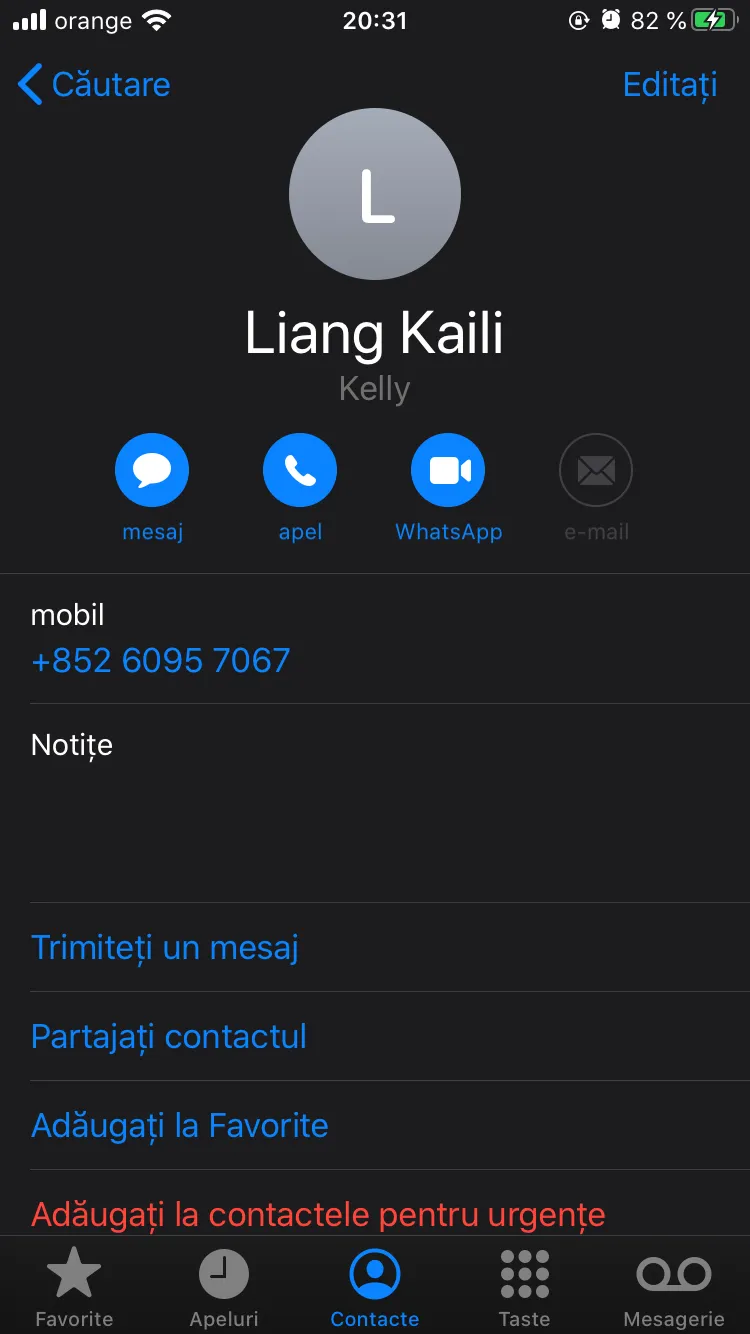Select Trimiteți un mesaj
This screenshot has height=1334, width=750.
165,947
